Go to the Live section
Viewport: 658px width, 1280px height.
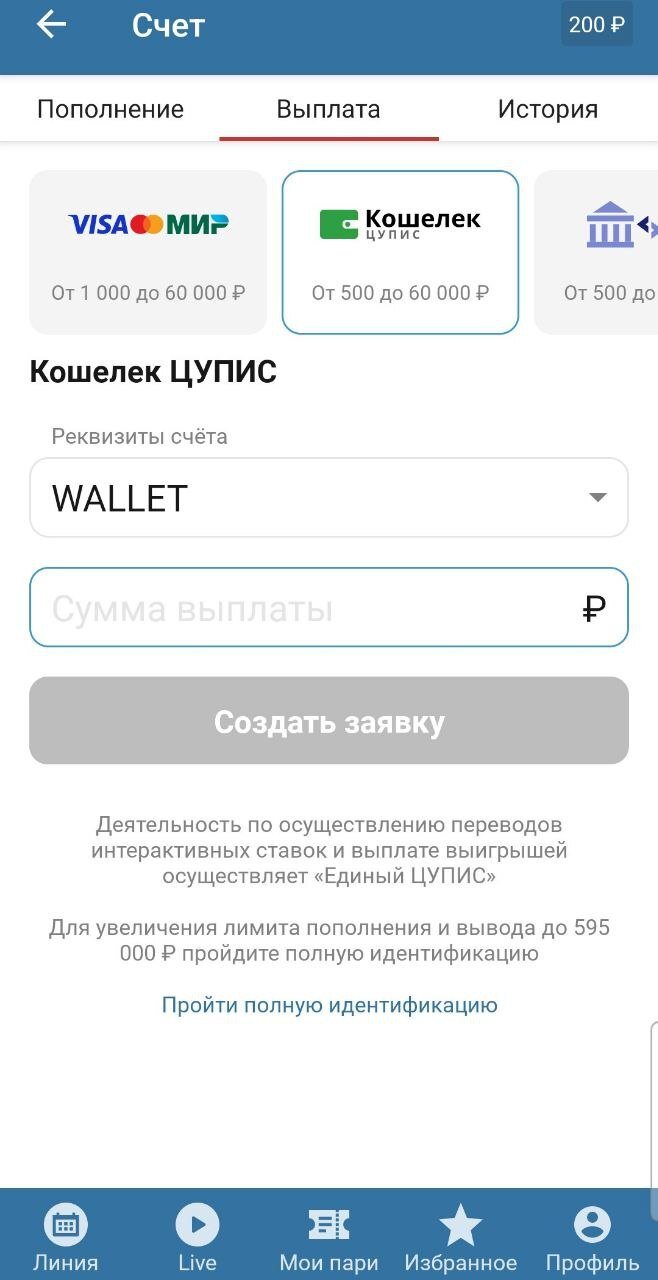pyautogui.click(x=197, y=1236)
